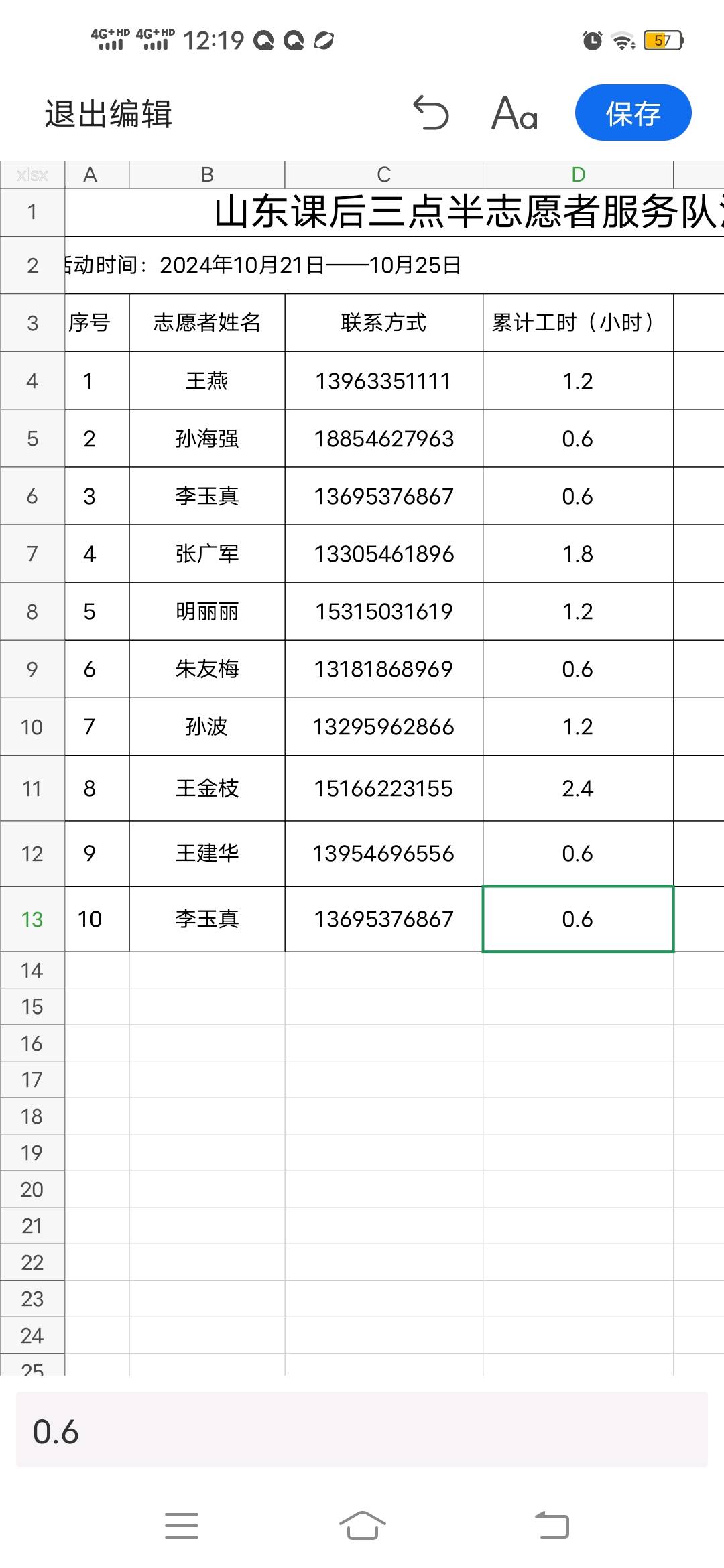Go to the home screen
This screenshot has width=724, height=1568.
point(363,1526)
